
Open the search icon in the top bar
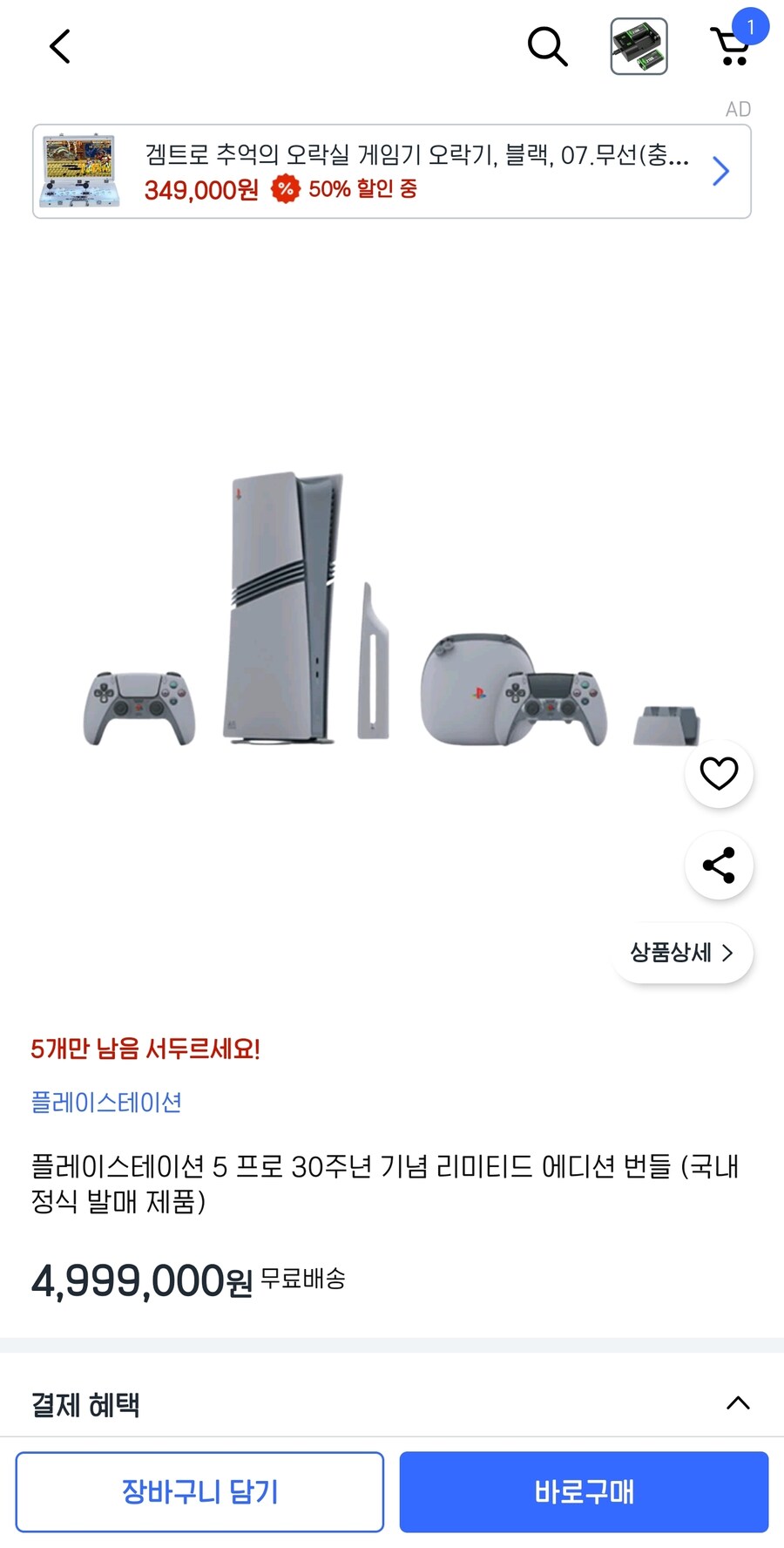547,46
